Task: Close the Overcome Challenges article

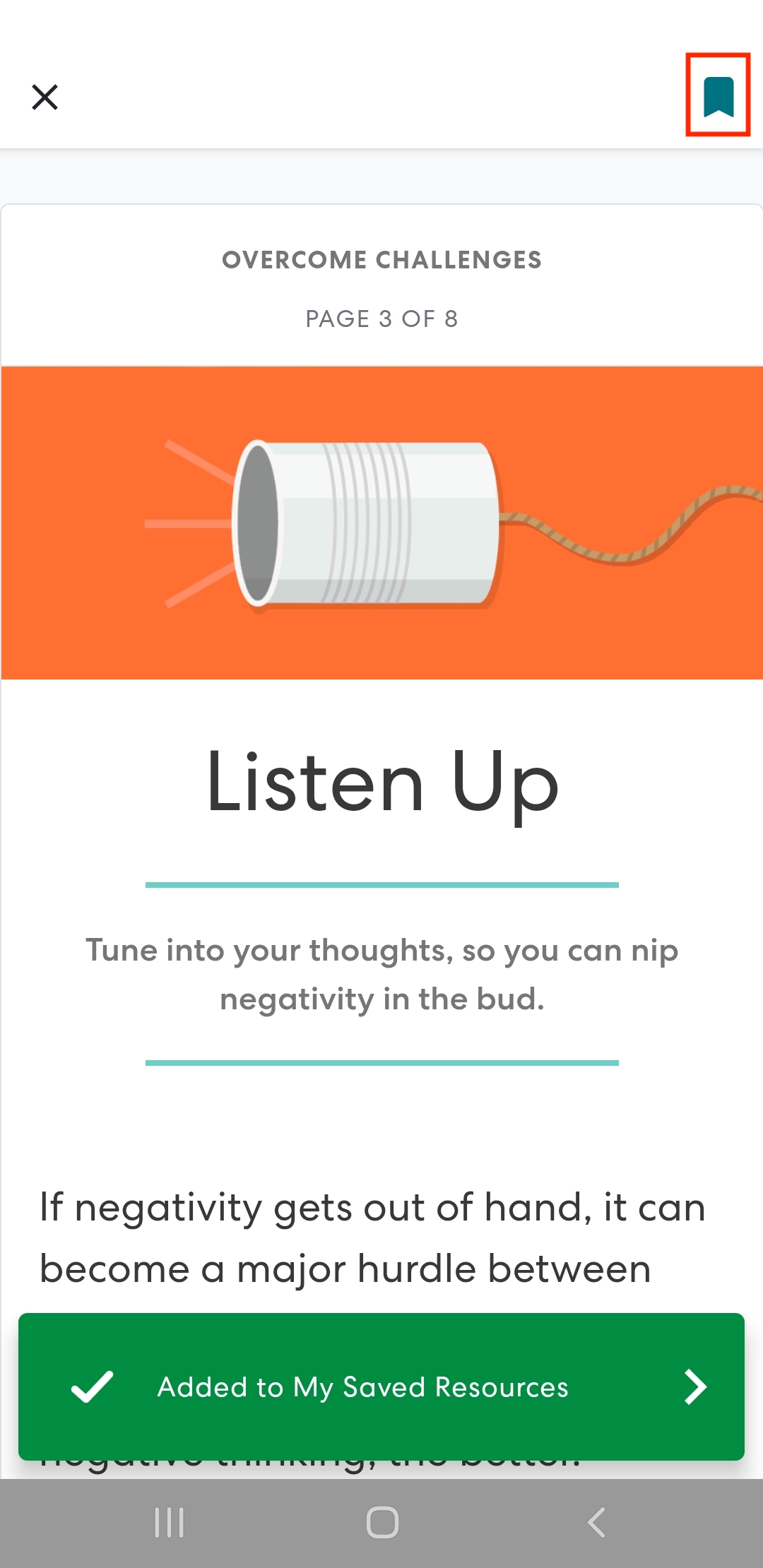Action: pyautogui.click(x=45, y=97)
